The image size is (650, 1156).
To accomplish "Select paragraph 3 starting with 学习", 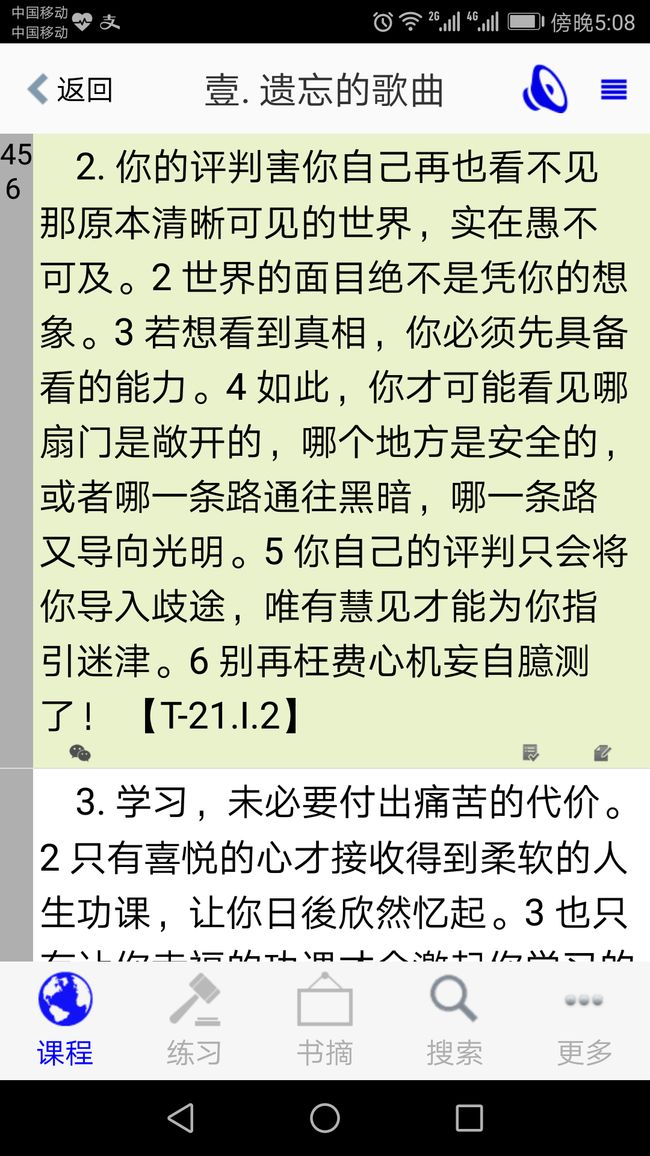I will point(341,865).
